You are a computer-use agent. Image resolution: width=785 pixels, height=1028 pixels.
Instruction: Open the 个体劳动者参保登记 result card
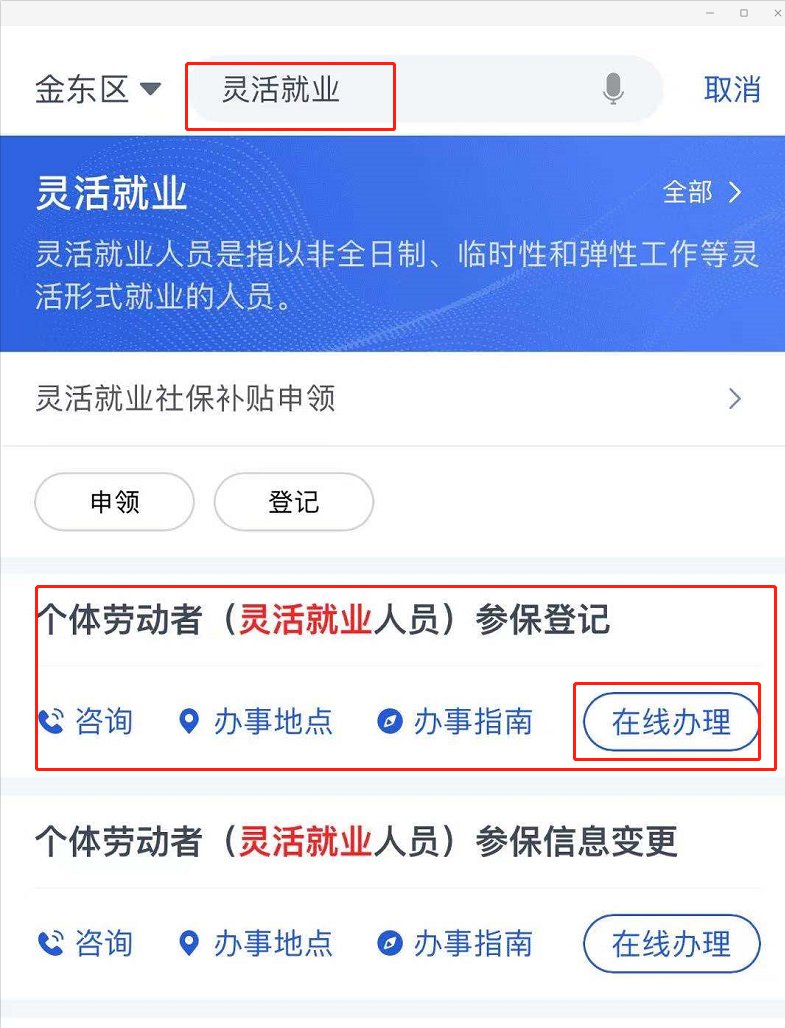click(323, 621)
